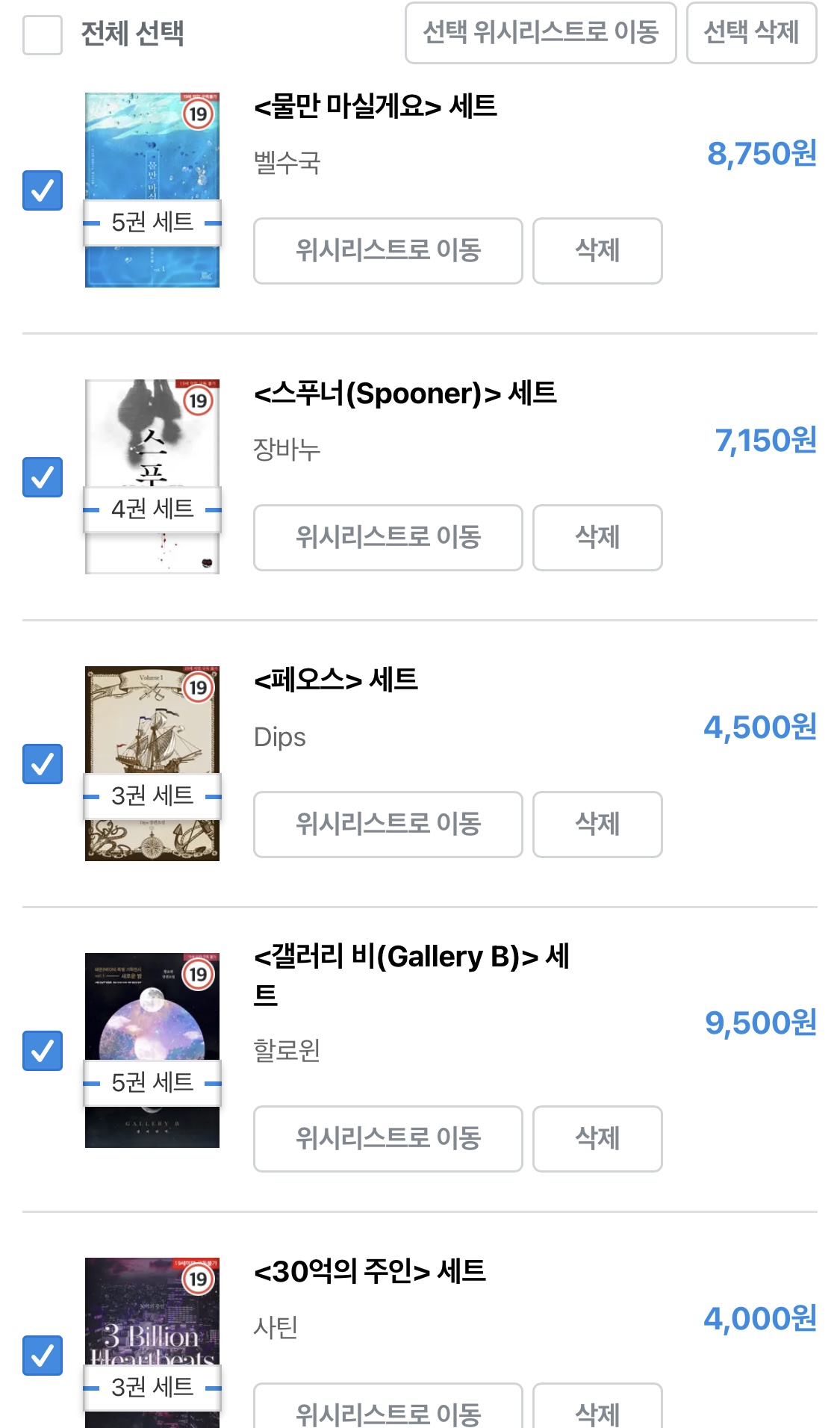Delete 스푸너(Spooner) 세트 from cart
The width and height of the screenshot is (840, 1428).
[597, 538]
